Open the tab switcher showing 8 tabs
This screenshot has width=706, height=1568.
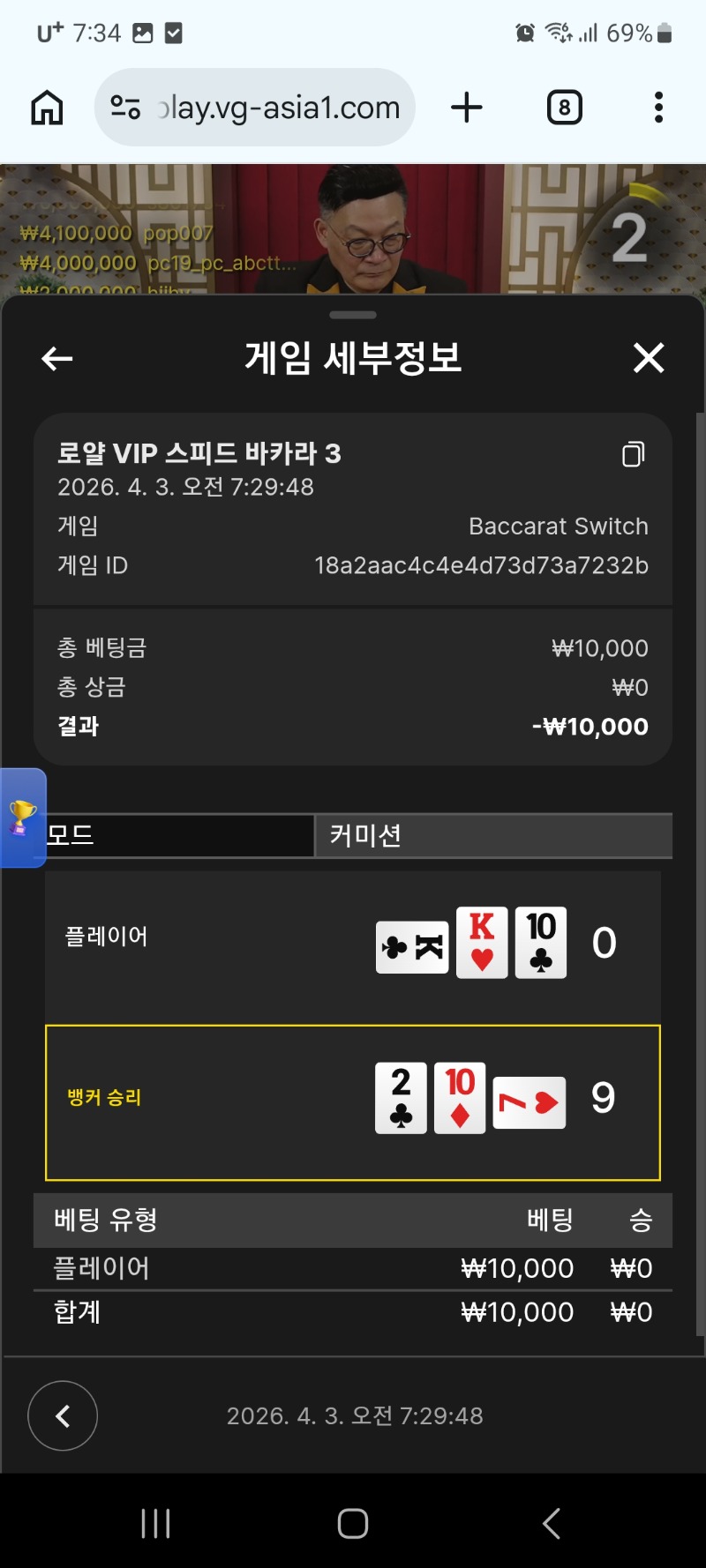coord(565,108)
